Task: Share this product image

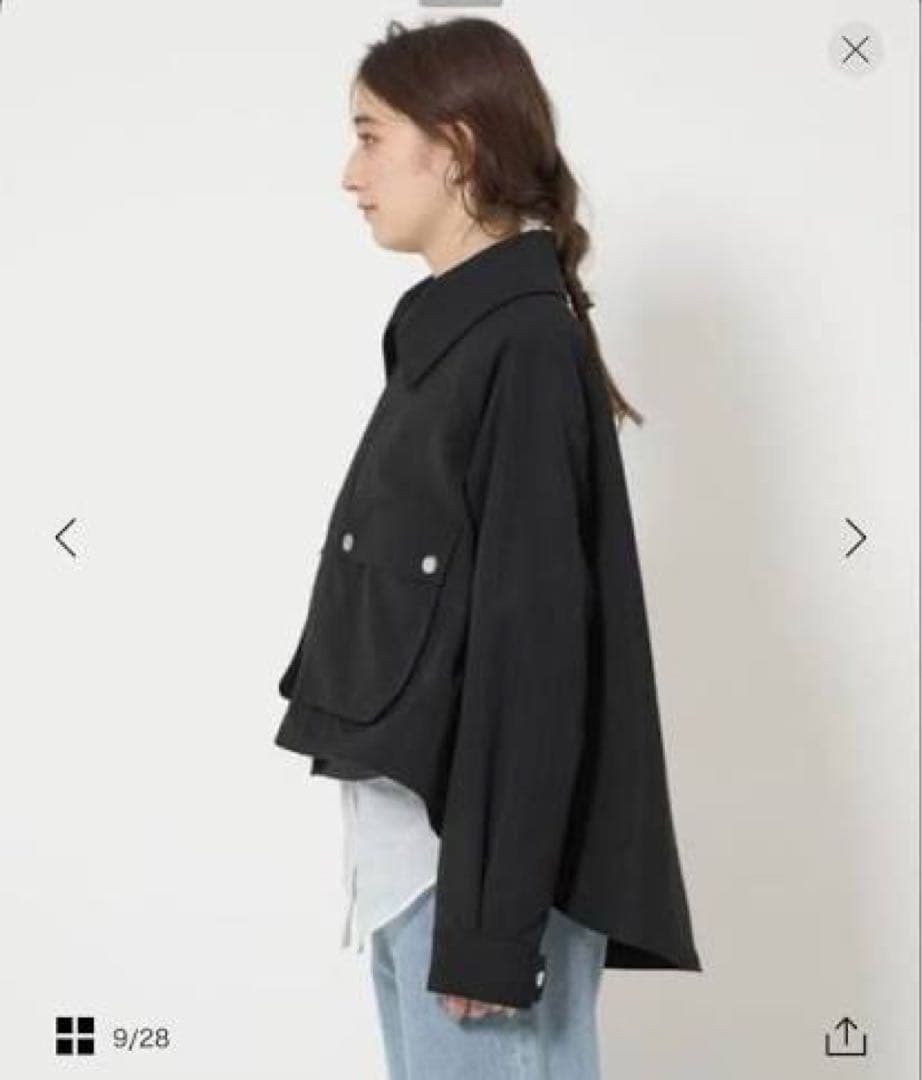Action: click(845, 1036)
